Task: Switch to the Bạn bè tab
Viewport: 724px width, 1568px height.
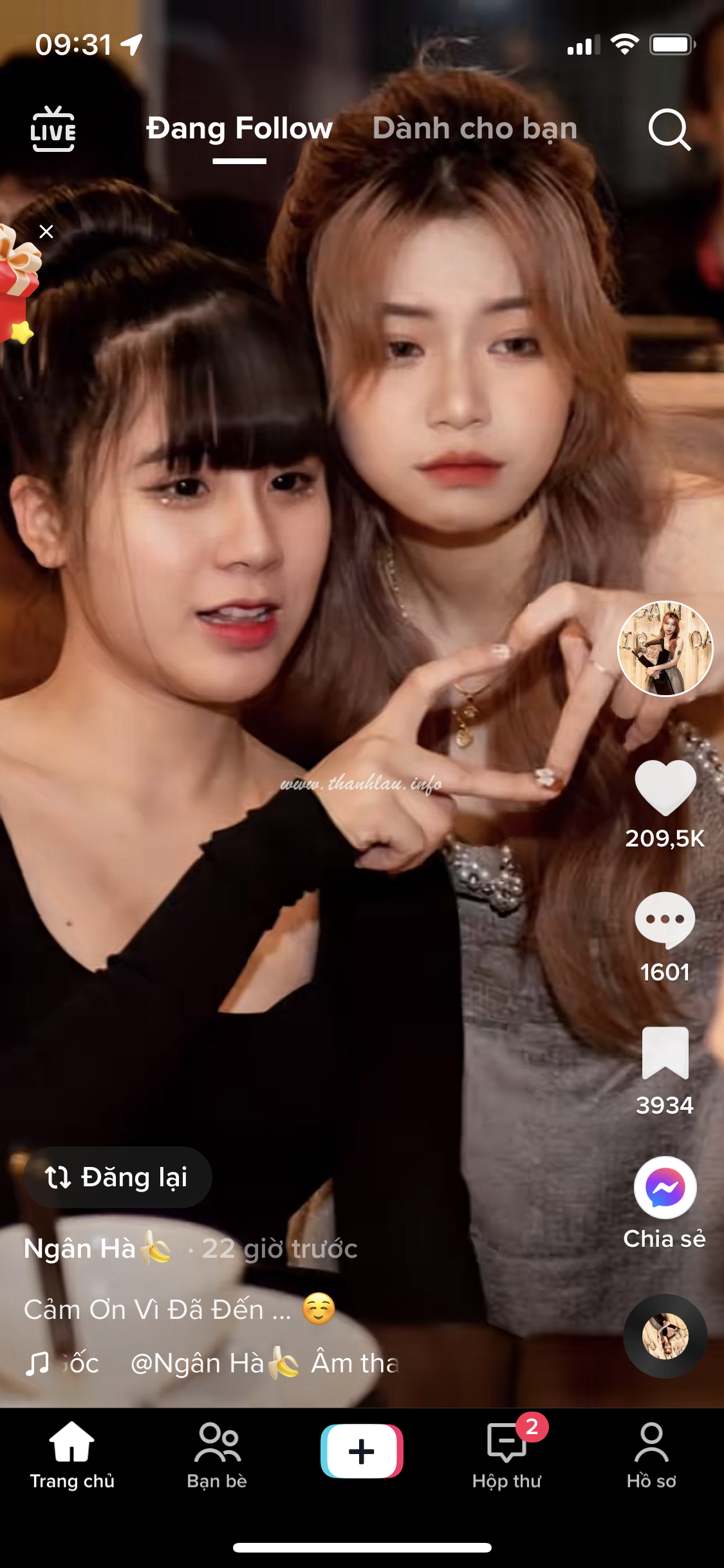Action: (x=217, y=1455)
